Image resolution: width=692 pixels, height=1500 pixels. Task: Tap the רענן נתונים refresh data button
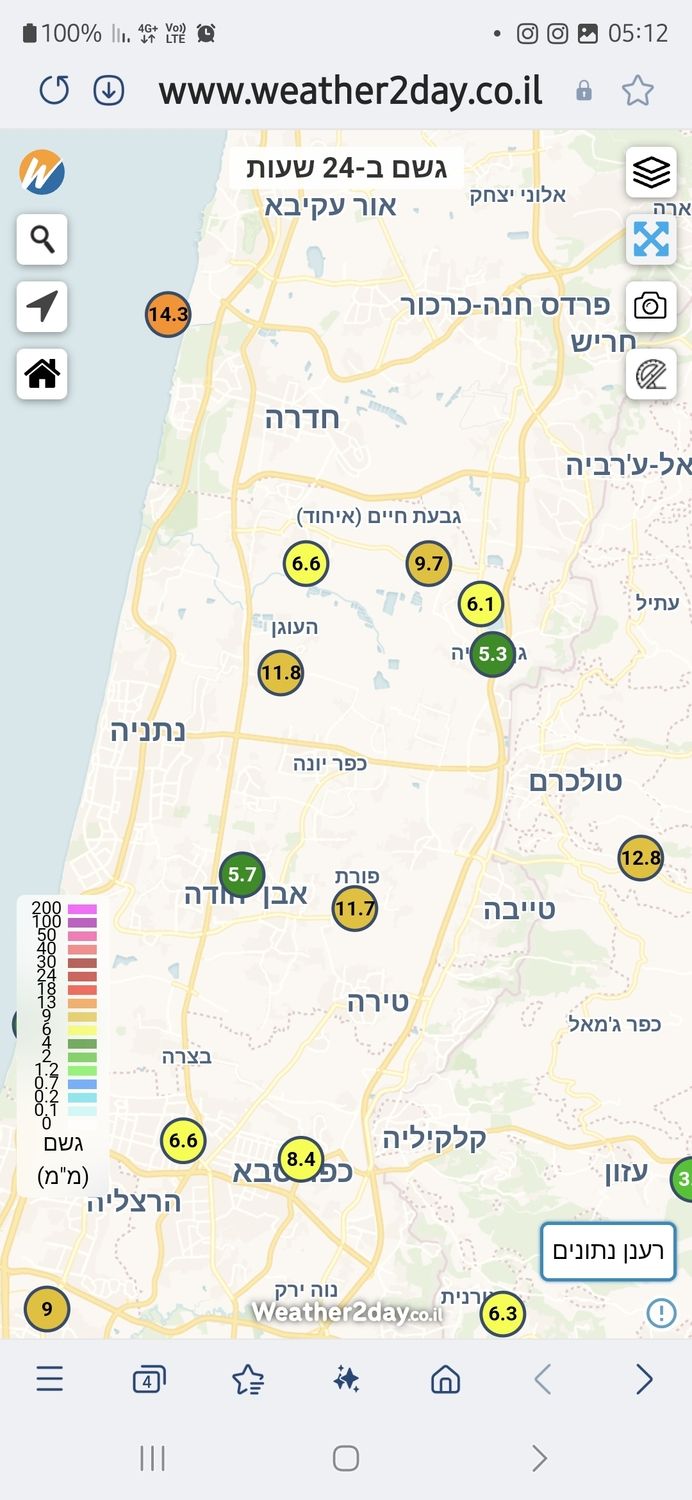608,1251
